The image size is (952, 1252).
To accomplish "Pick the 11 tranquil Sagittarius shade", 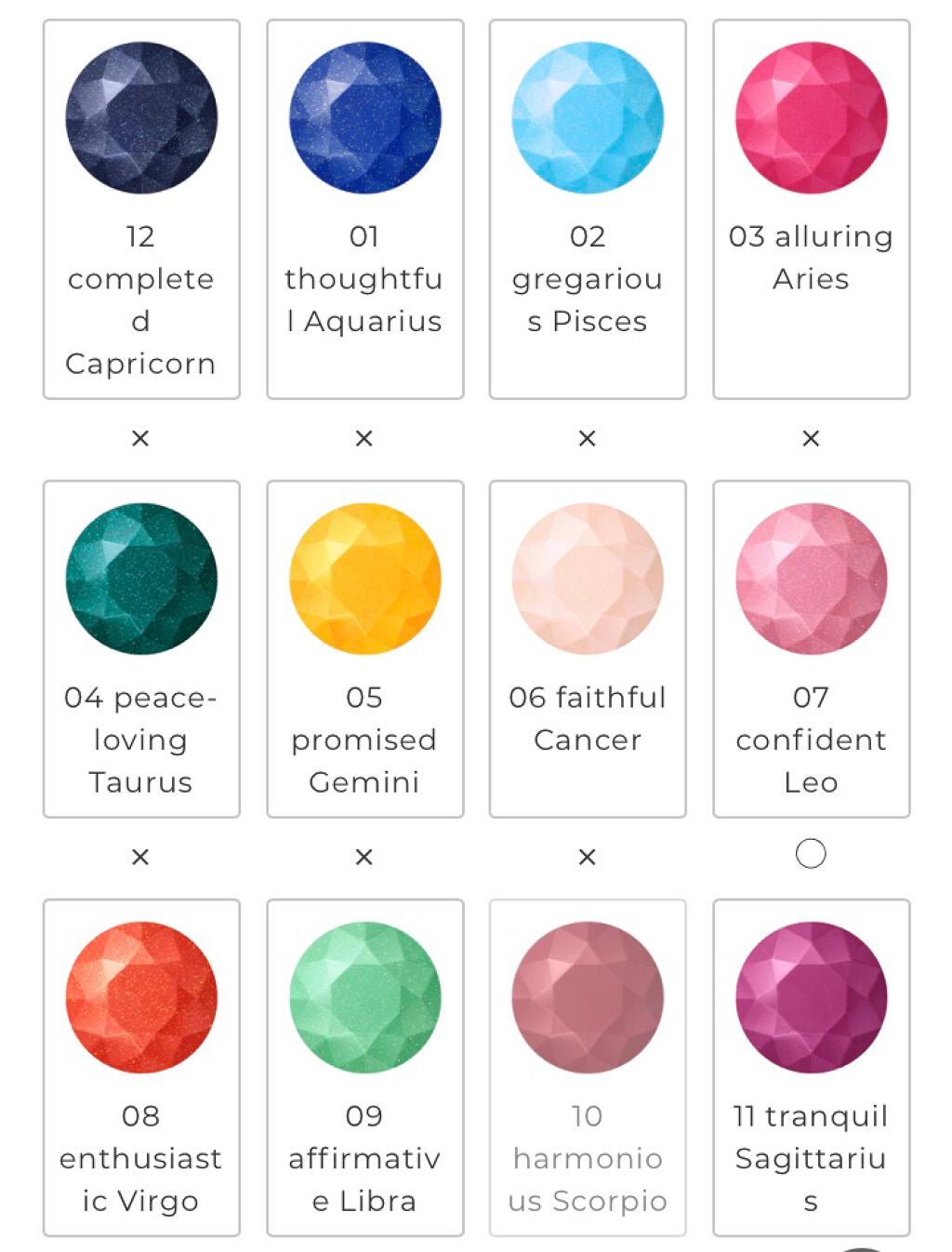I will tap(811, 1067).
